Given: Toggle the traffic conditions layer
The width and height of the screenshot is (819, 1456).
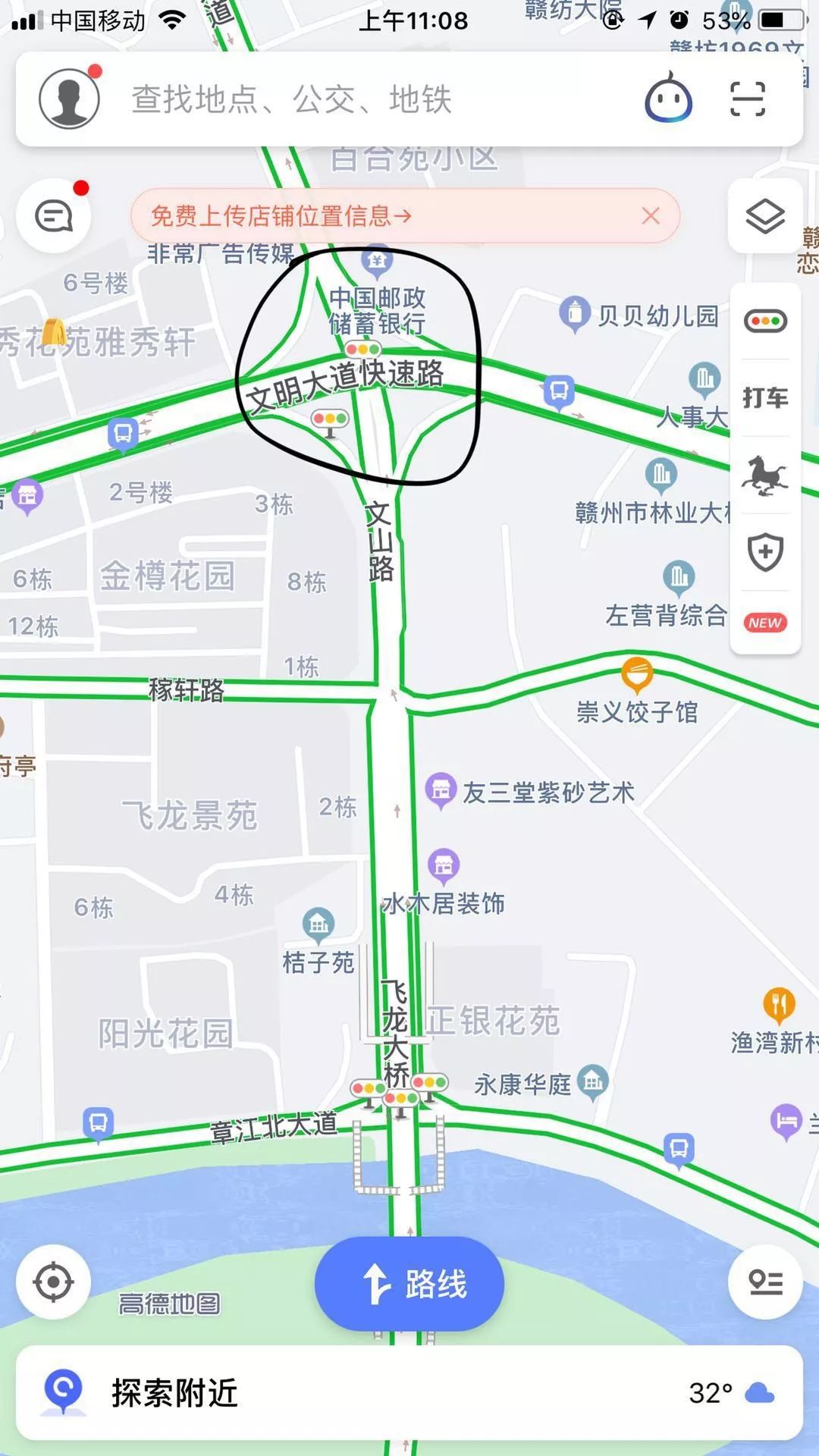Looking at the screenshot, I should point(765,321).
